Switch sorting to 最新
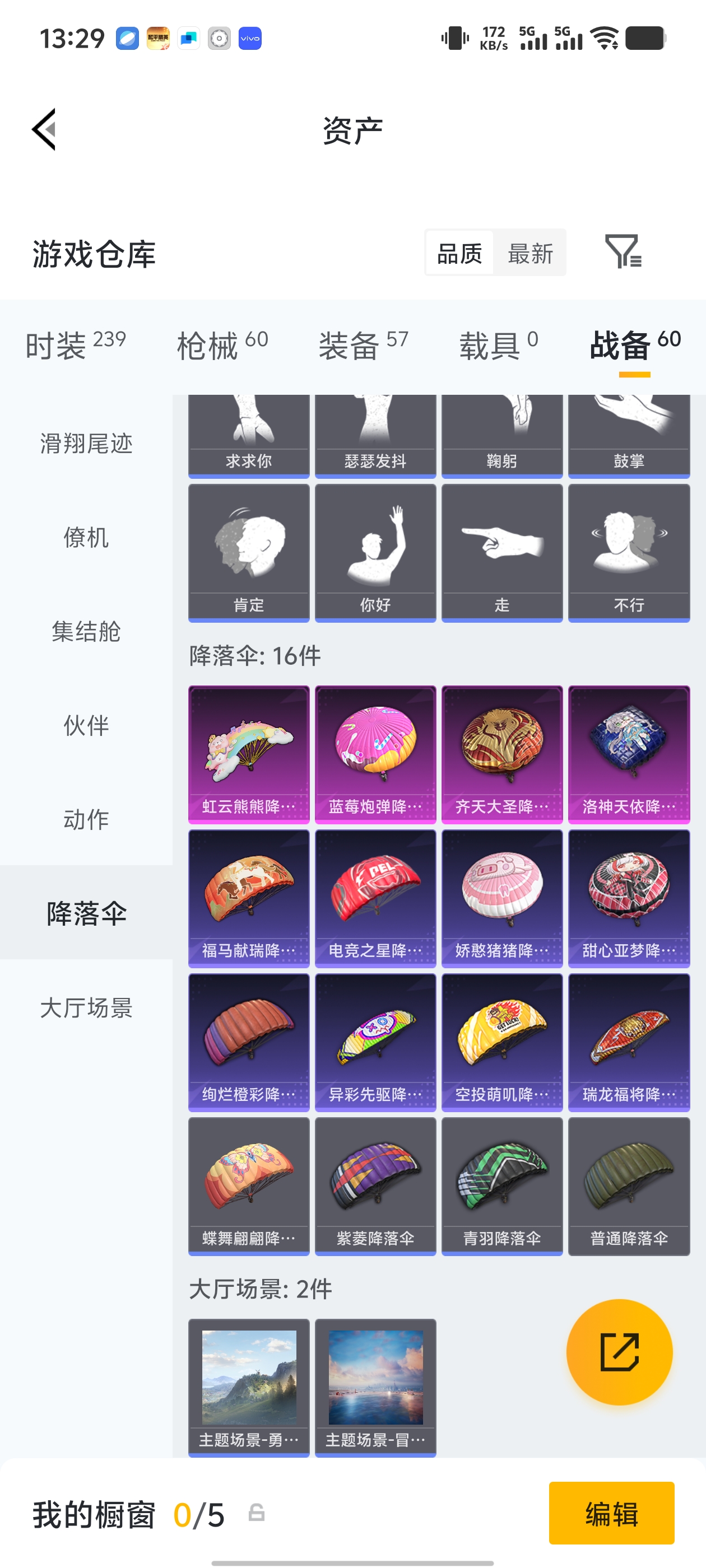Image resolution: width=706 pixels, height=1568 pixels. (530, 254)
